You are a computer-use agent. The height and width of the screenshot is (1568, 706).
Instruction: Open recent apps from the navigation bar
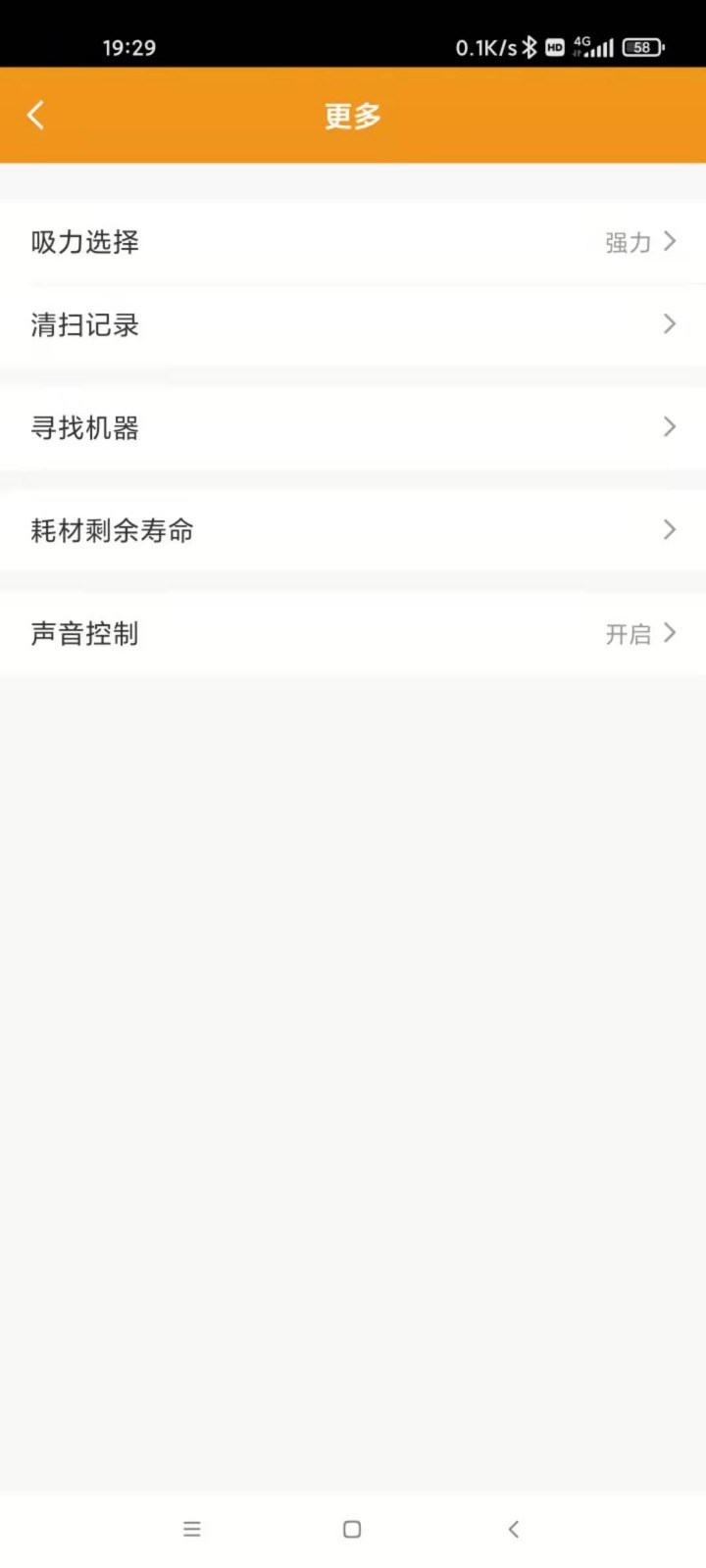(192, 1529)
